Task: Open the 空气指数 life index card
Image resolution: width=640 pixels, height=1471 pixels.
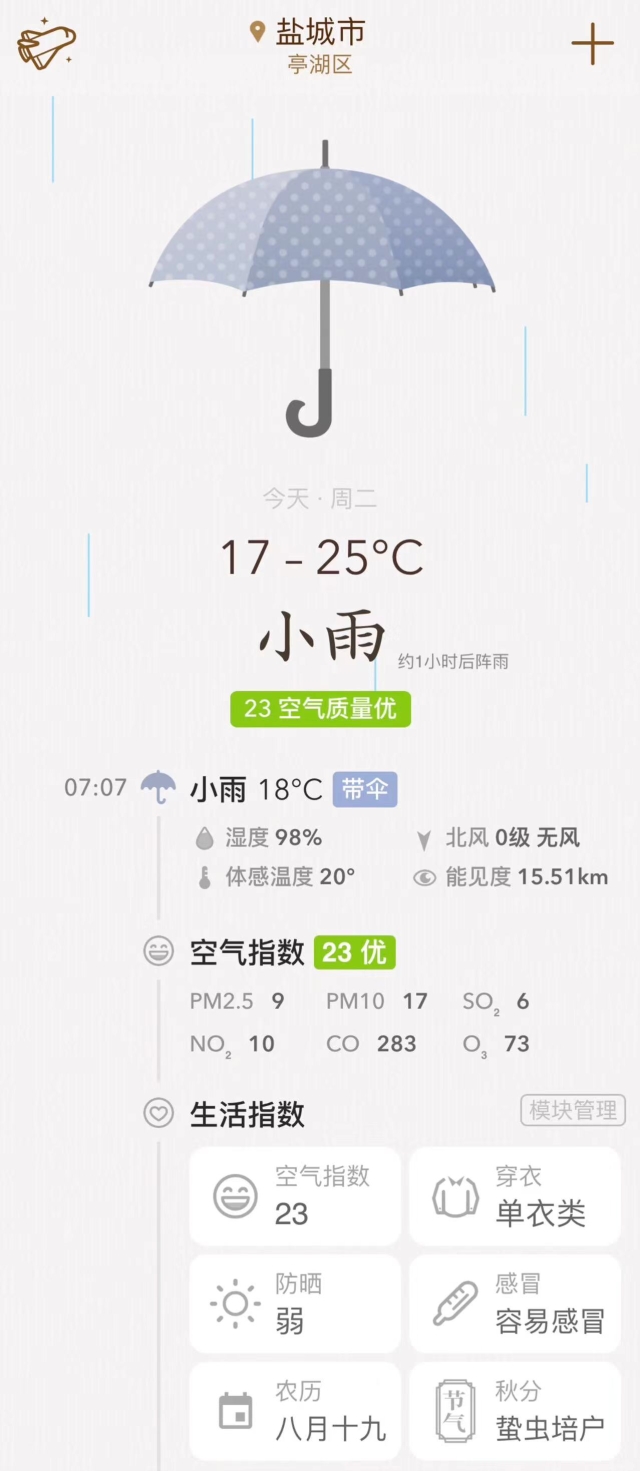Action: 295,1196
